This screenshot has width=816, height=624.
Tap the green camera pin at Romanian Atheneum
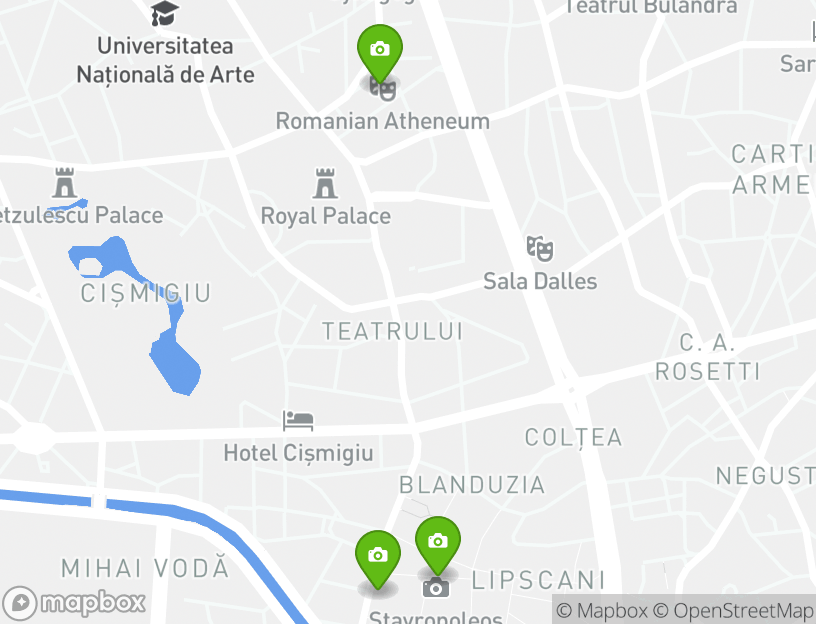(380, 50)
